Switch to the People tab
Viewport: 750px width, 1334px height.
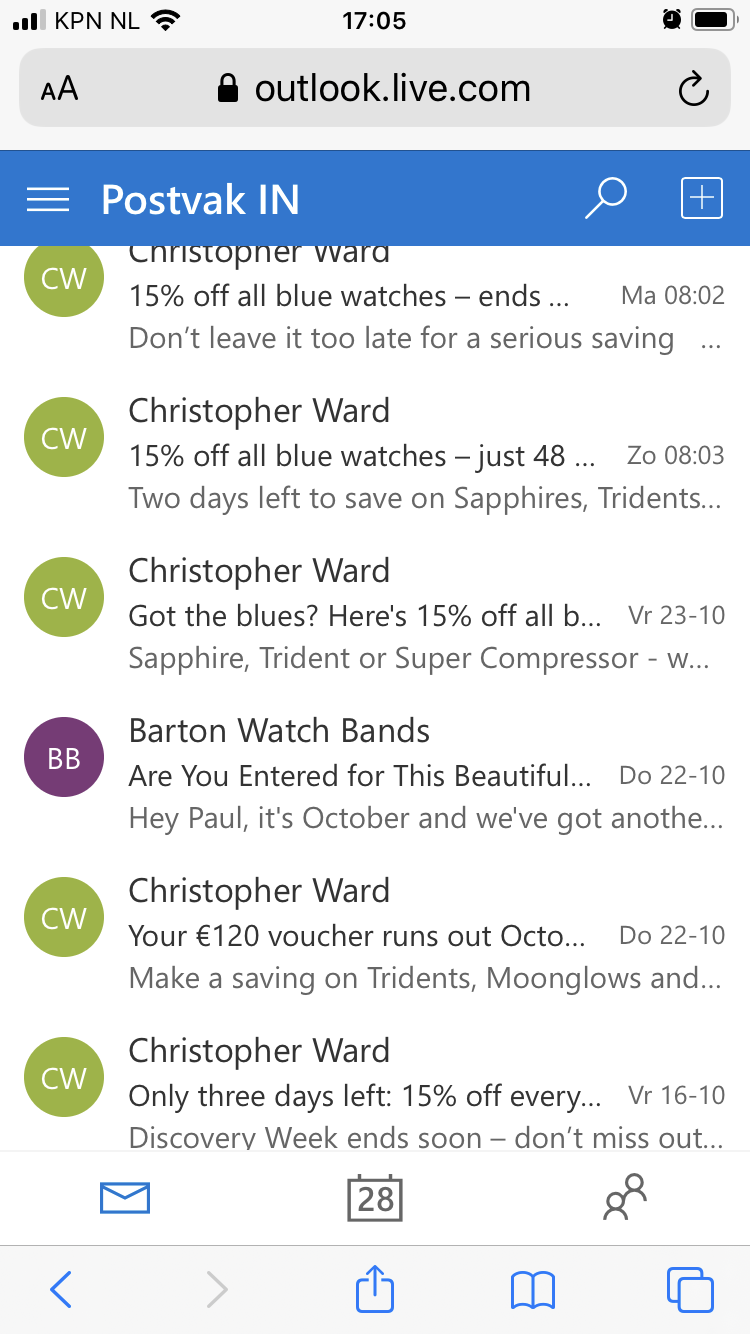(x=625, y=1197)
